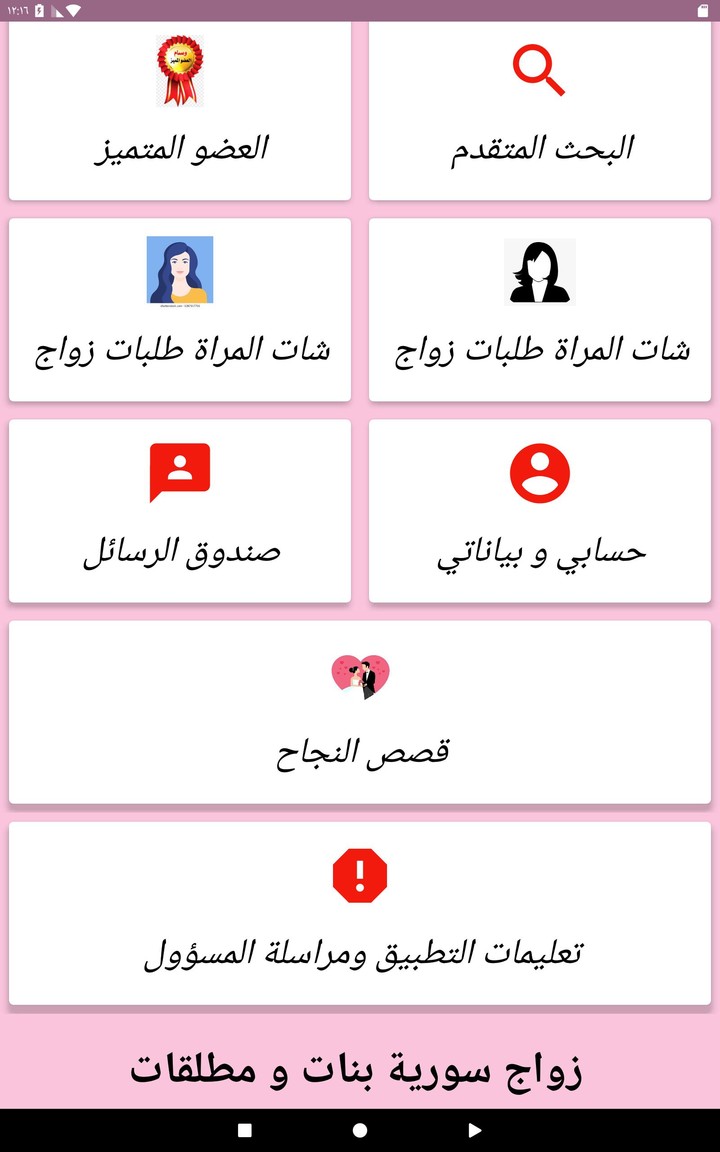
Task: Tap the banner زواج سورية بنات و مطلقات
Action: 360,1068
